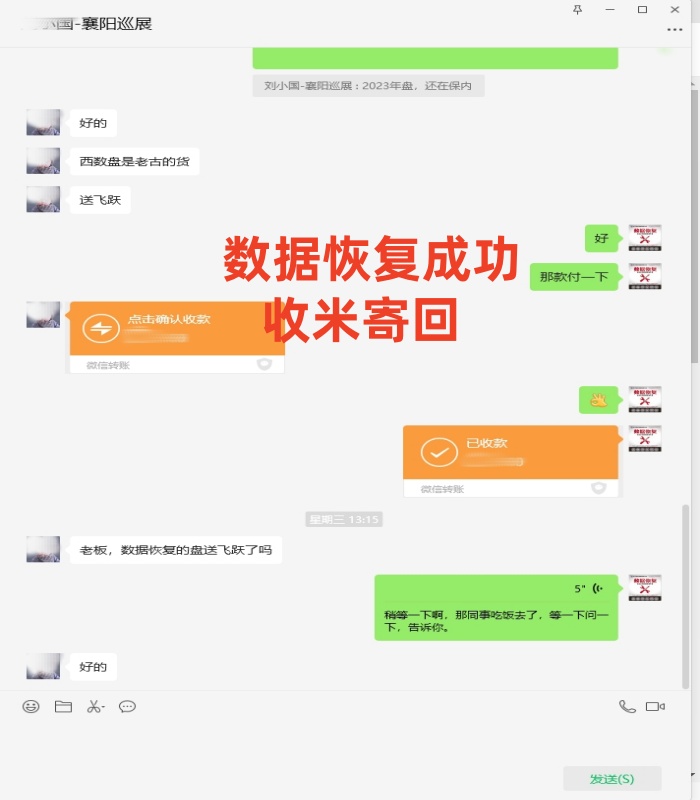Open contact avatar beside 送飞跃 message
This screenshot has height=800, width=700.
coord(43,199)
